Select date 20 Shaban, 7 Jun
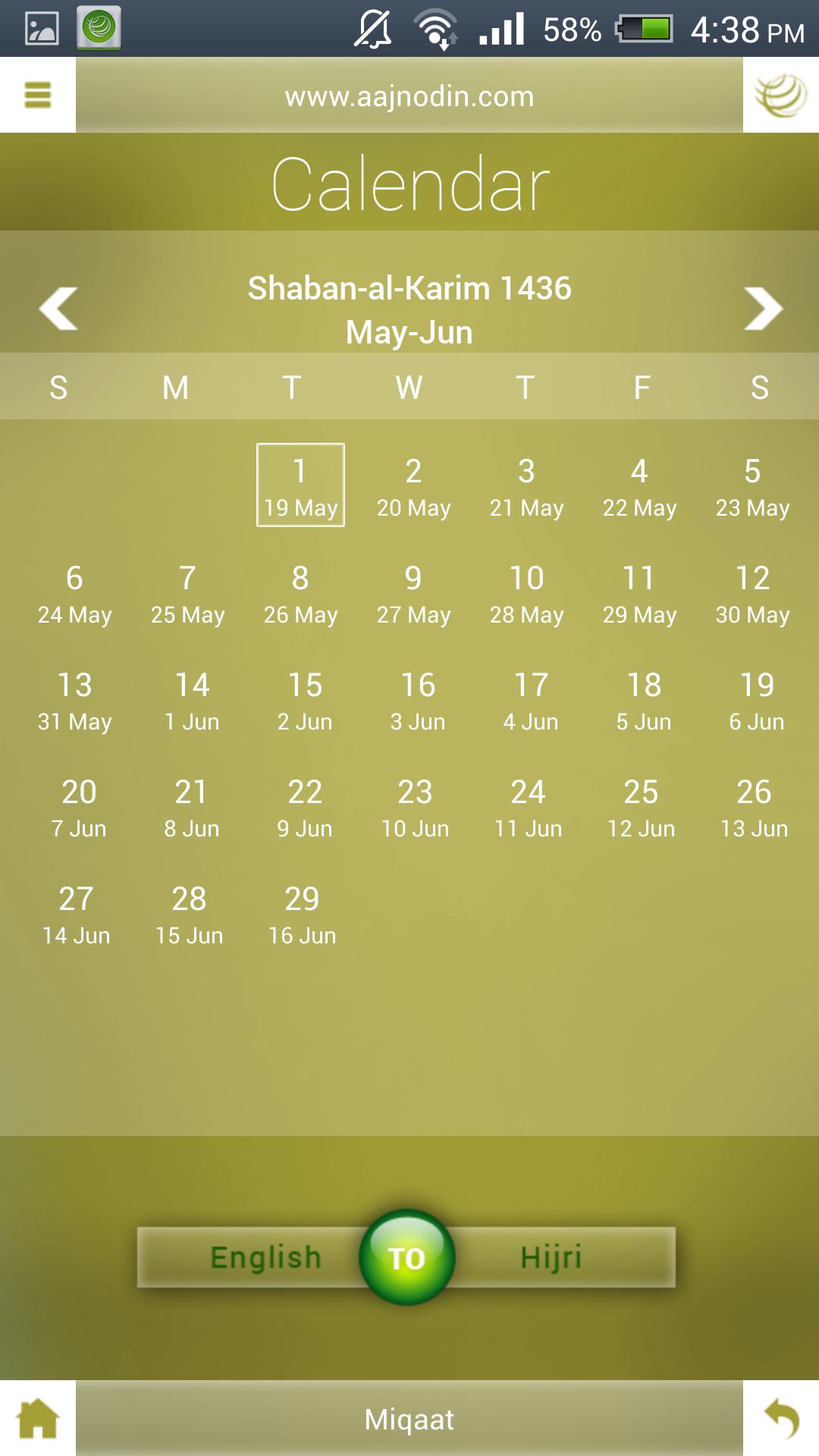The image size is (819, 1456). [x=79, y=807]
